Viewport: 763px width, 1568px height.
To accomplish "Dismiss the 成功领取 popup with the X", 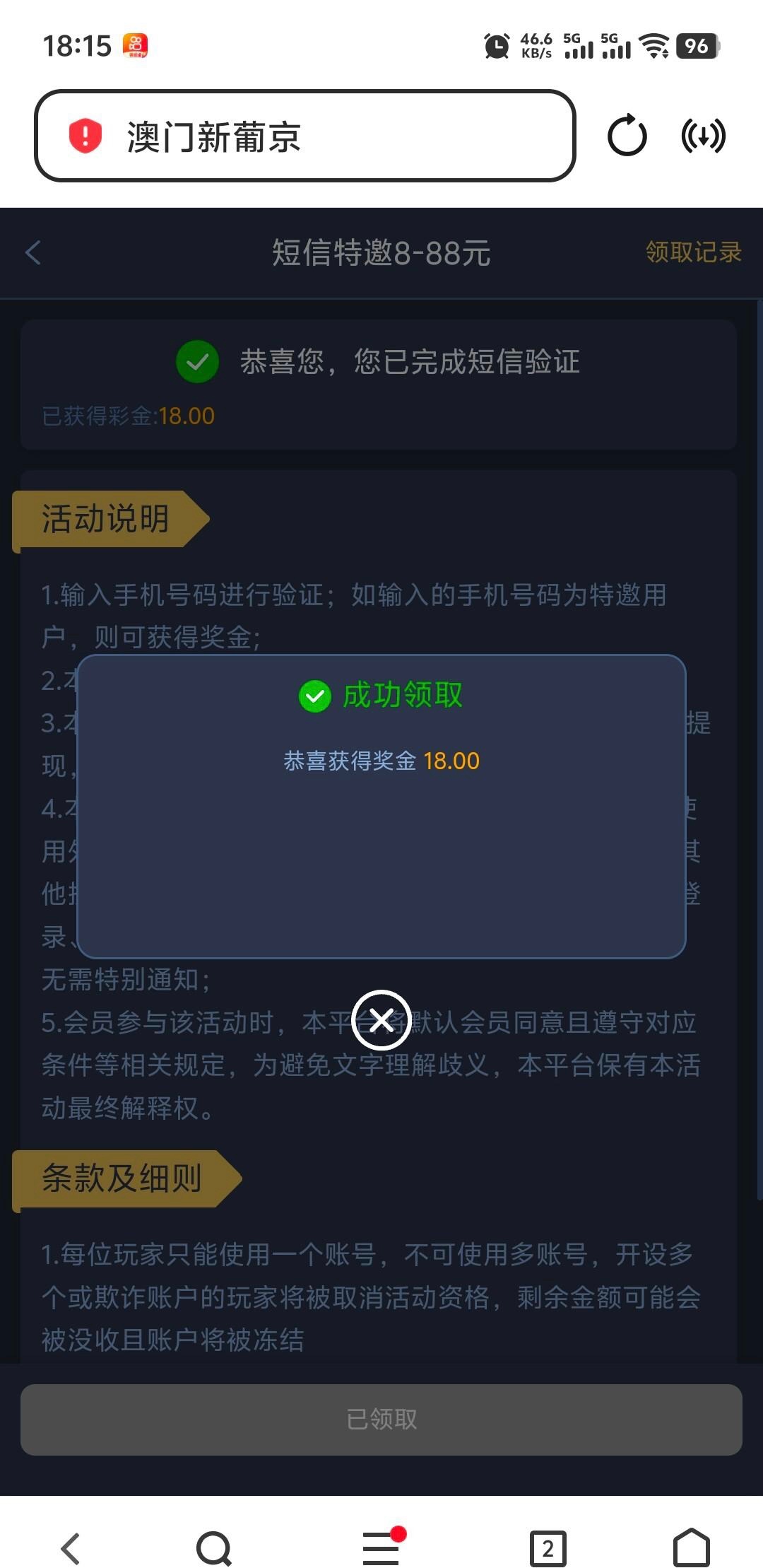I will (381, 1020).
